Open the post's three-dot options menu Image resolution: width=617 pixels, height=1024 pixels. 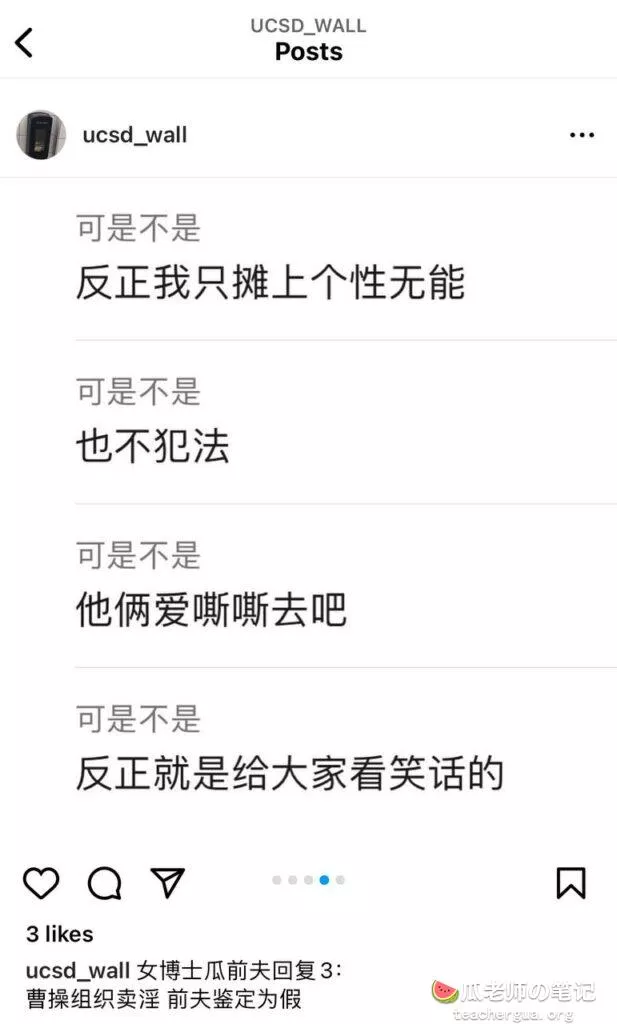coord(581,135)
